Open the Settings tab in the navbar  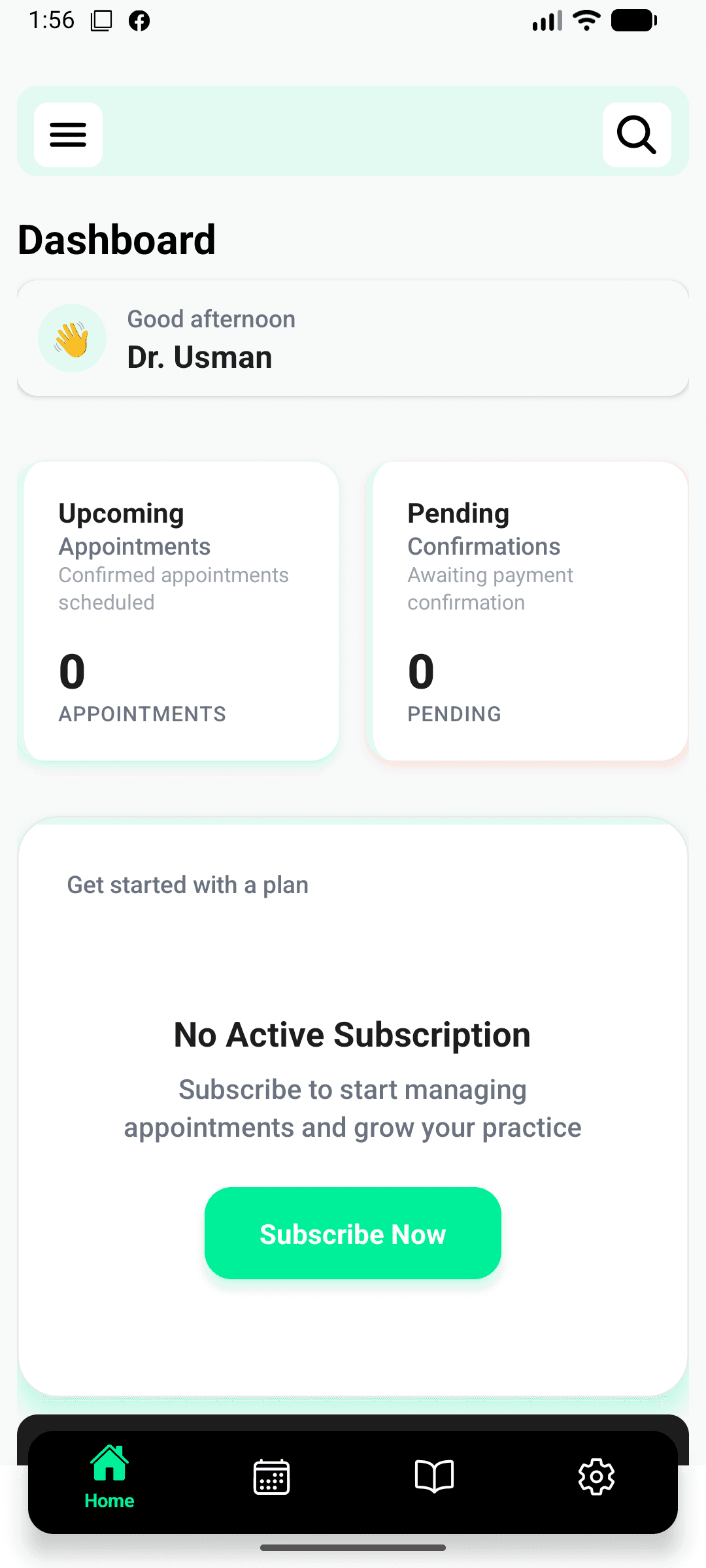click(x=596, y=1477)
